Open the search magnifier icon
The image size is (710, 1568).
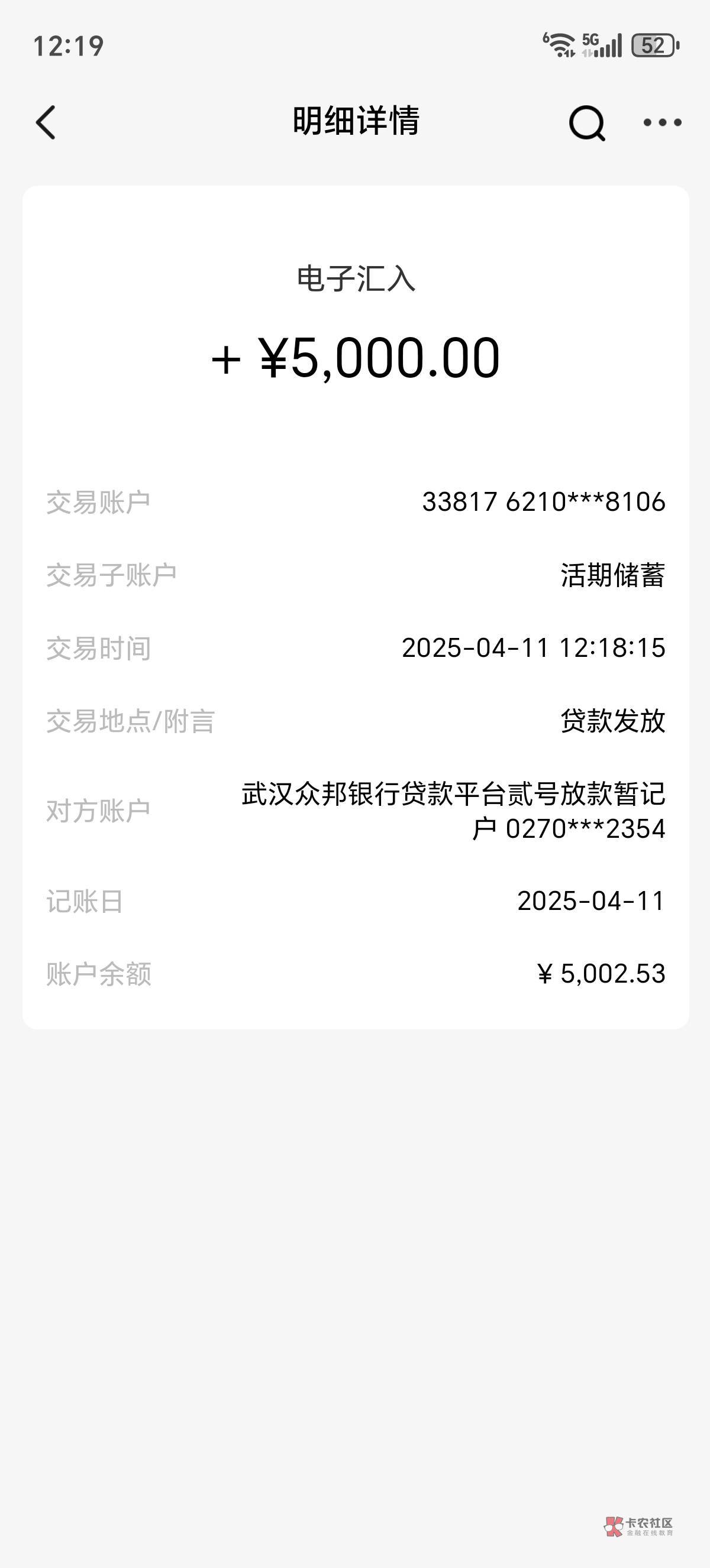click(586, 122)
